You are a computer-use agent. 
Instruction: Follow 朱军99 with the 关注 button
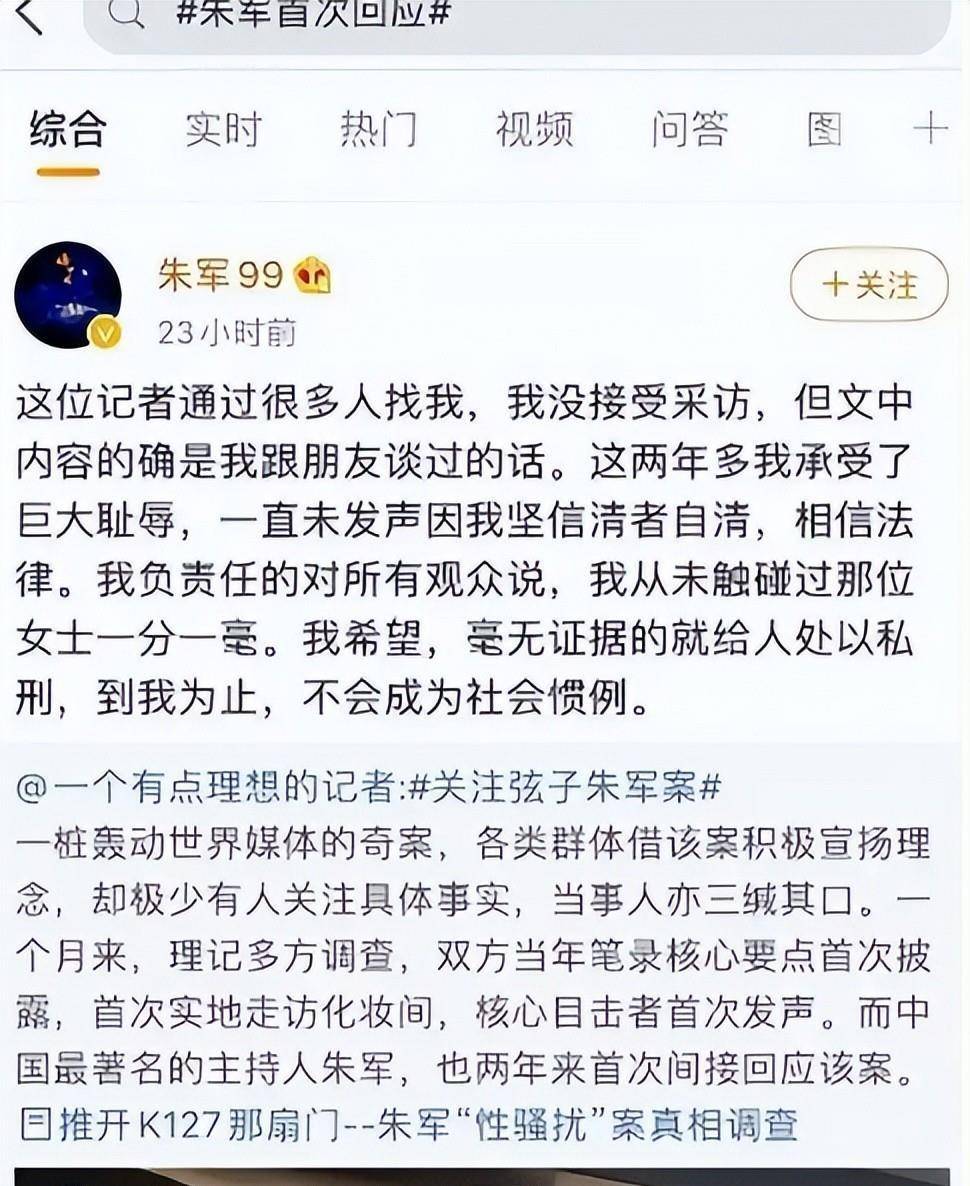pos(868,285)
